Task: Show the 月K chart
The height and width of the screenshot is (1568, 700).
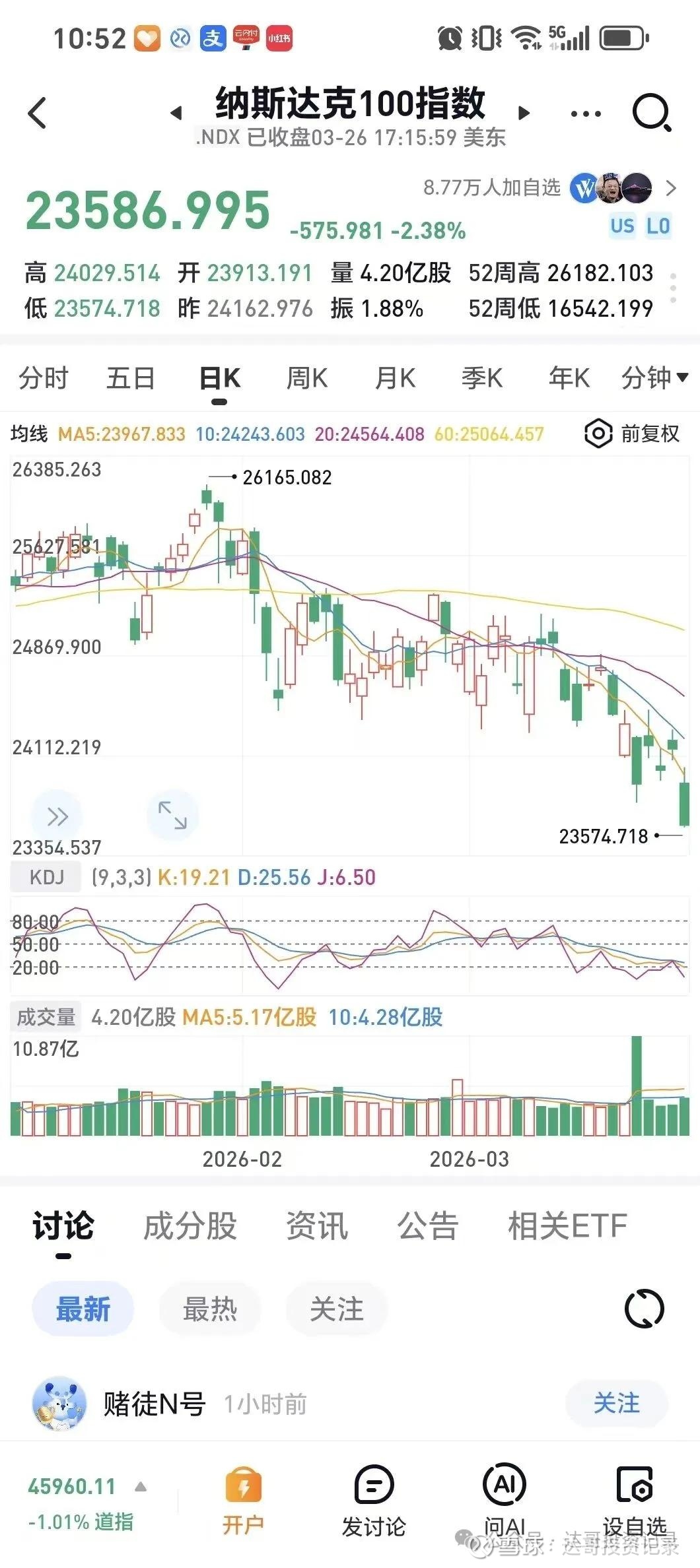Action: 395,378
